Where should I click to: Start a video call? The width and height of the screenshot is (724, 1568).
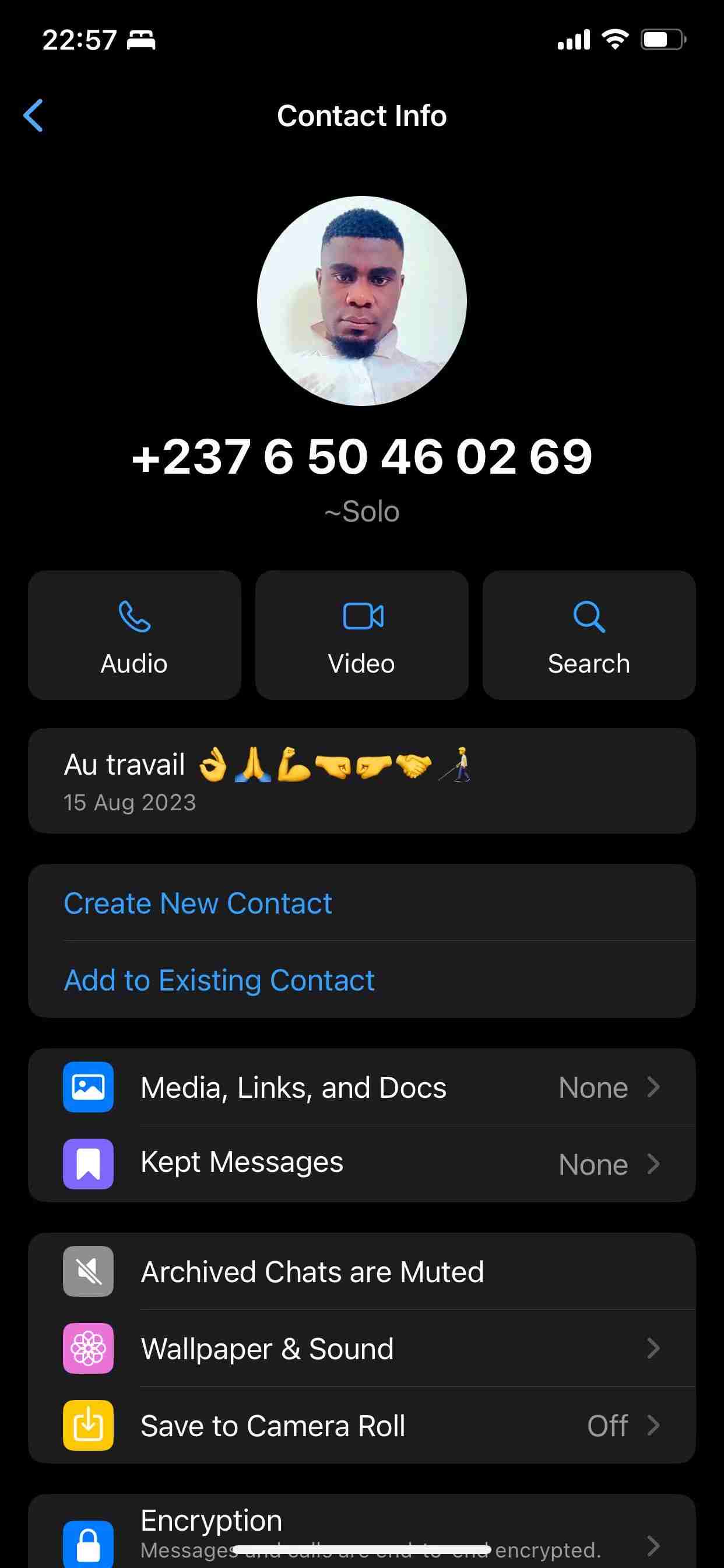[x=361, y=635]
